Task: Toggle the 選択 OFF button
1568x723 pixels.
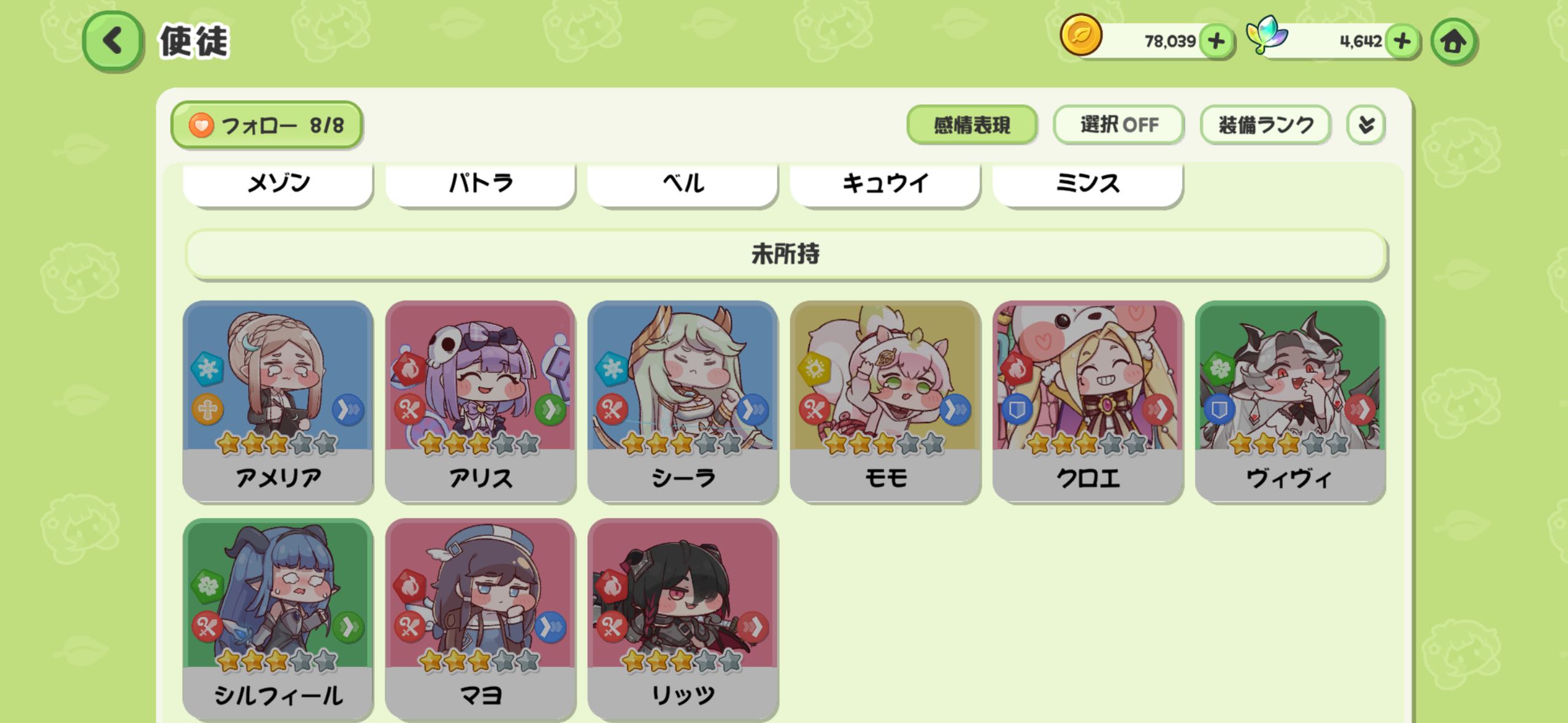Action: 1118,125
